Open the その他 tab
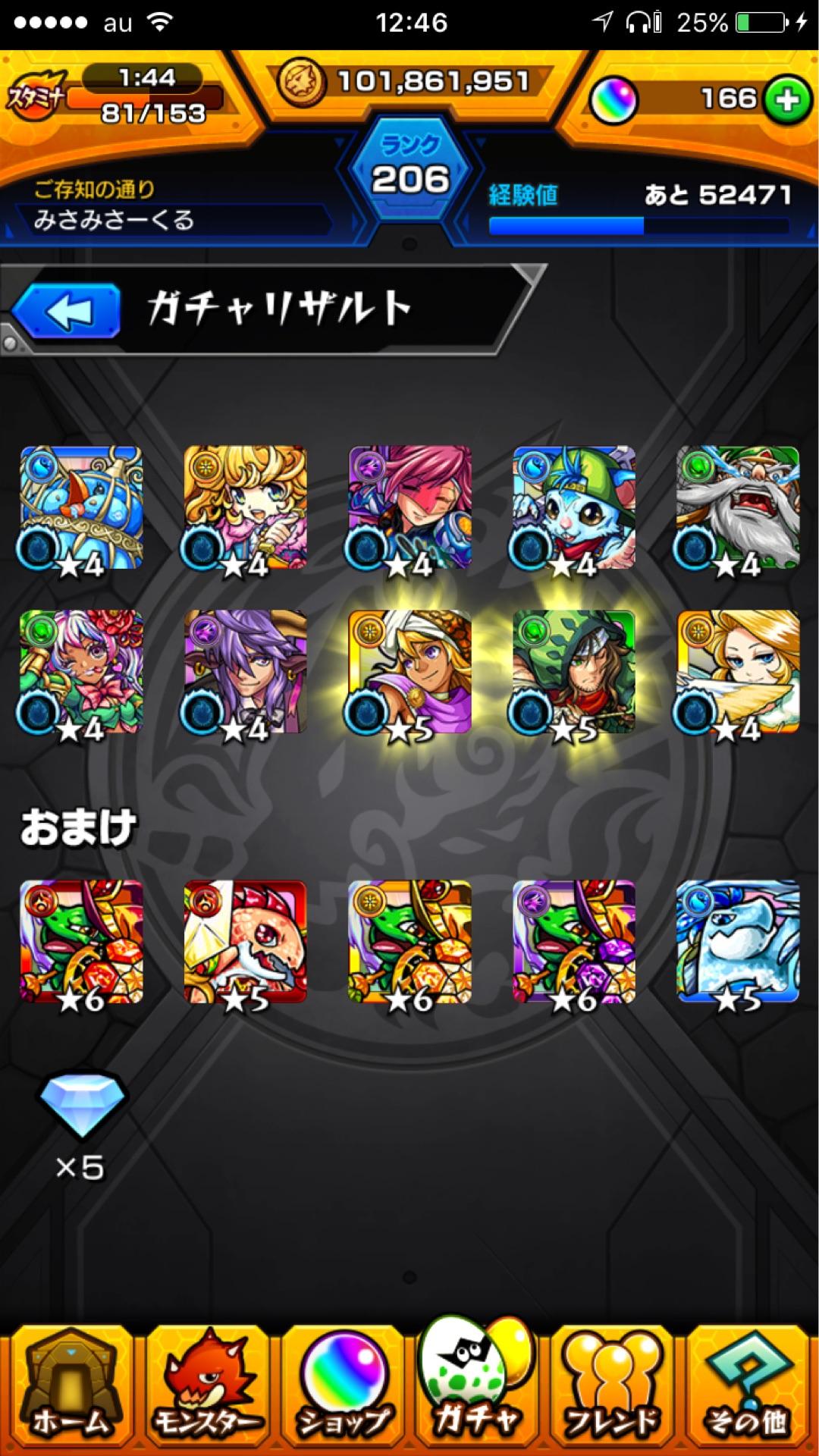The height and width of the screenshot is (1456, 819). point(748,1389)
